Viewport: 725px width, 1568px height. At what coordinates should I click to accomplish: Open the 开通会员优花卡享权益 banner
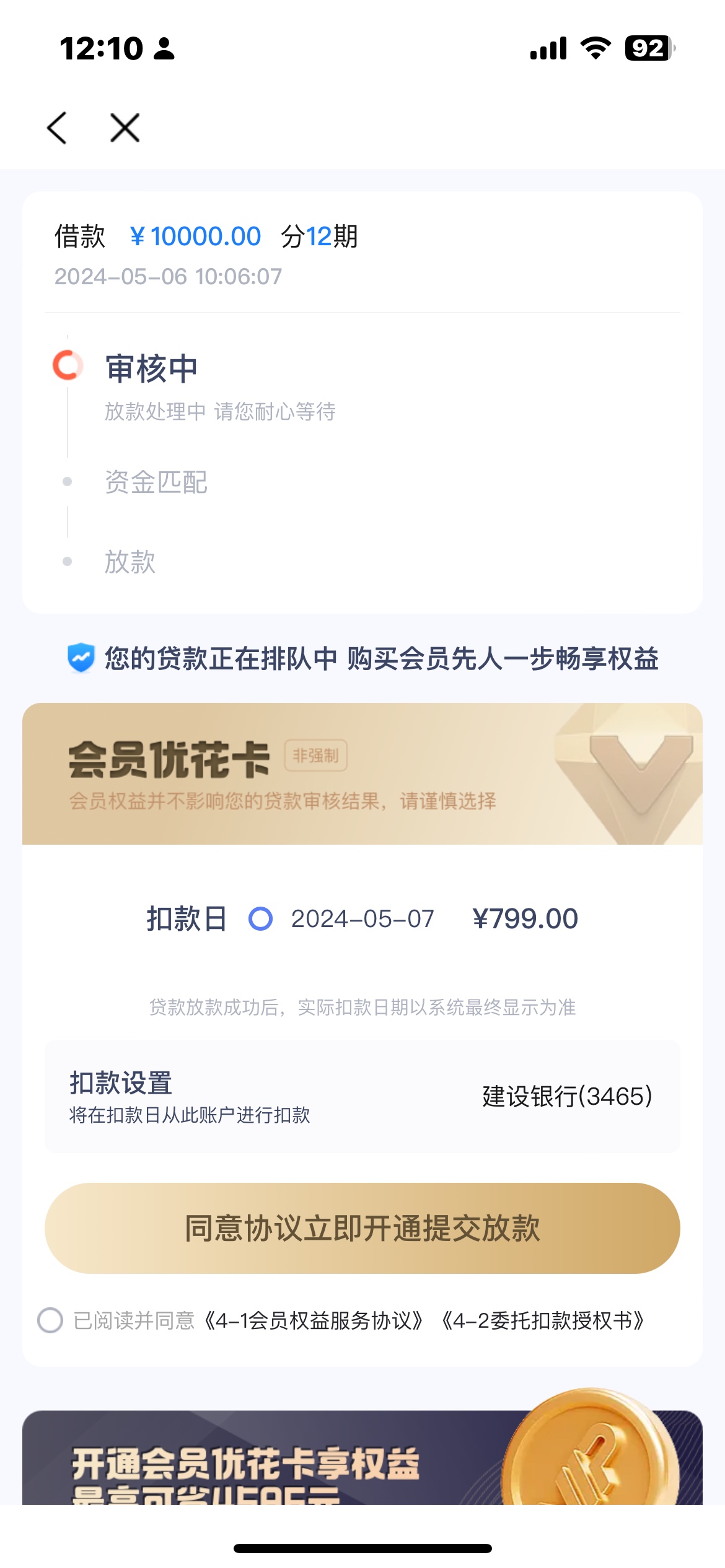pos(362,1458)
